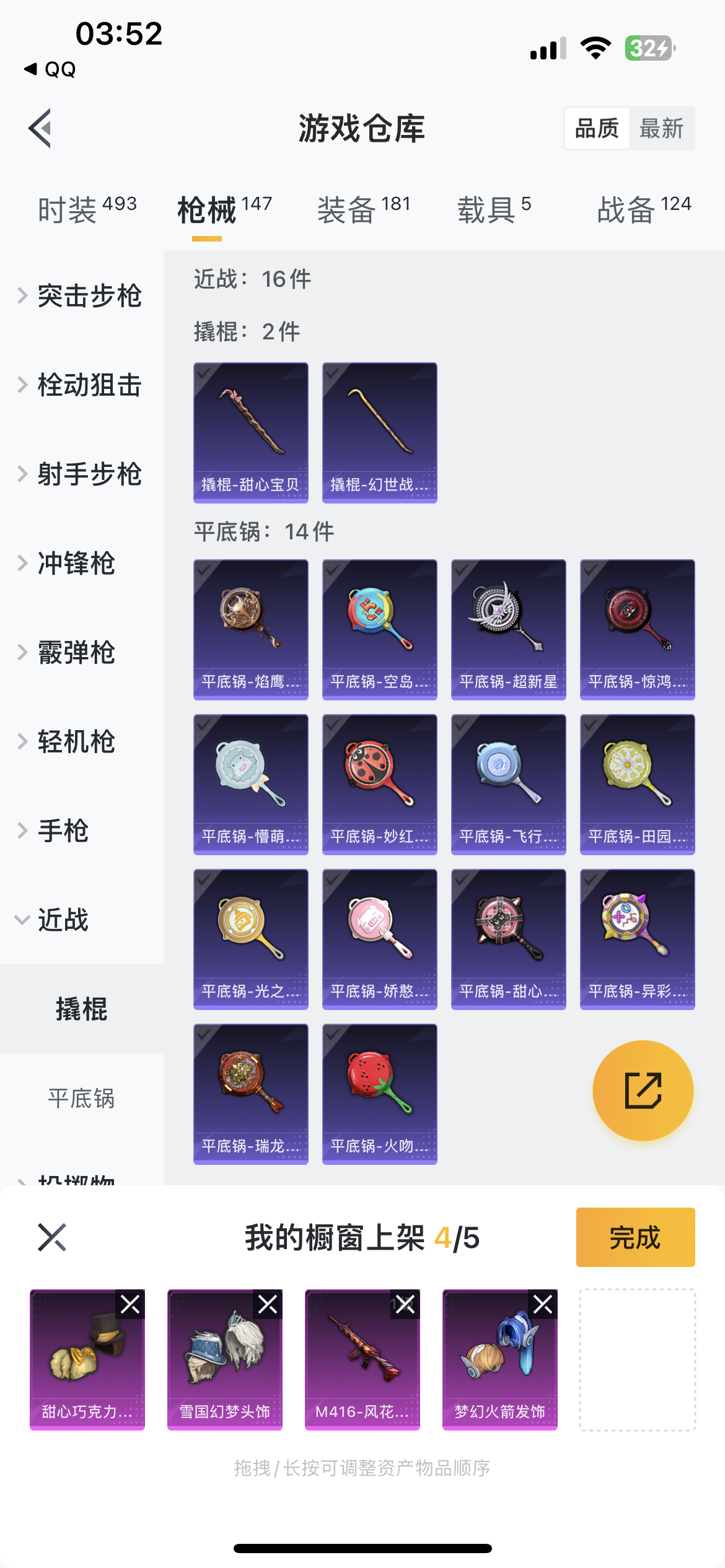Viewport: 725px width, 1568px height.
Task: Open the 载具 tab
Action: (494, 209)
